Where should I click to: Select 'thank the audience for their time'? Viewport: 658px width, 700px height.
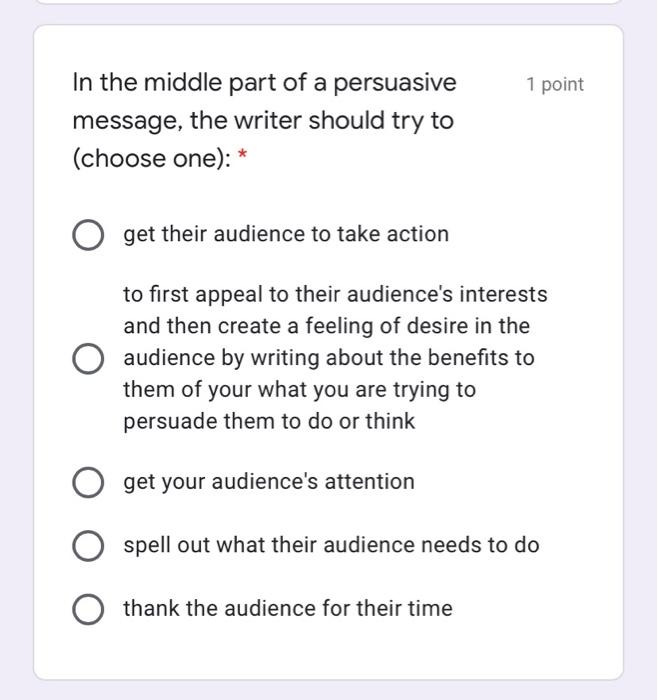(88, 609)
